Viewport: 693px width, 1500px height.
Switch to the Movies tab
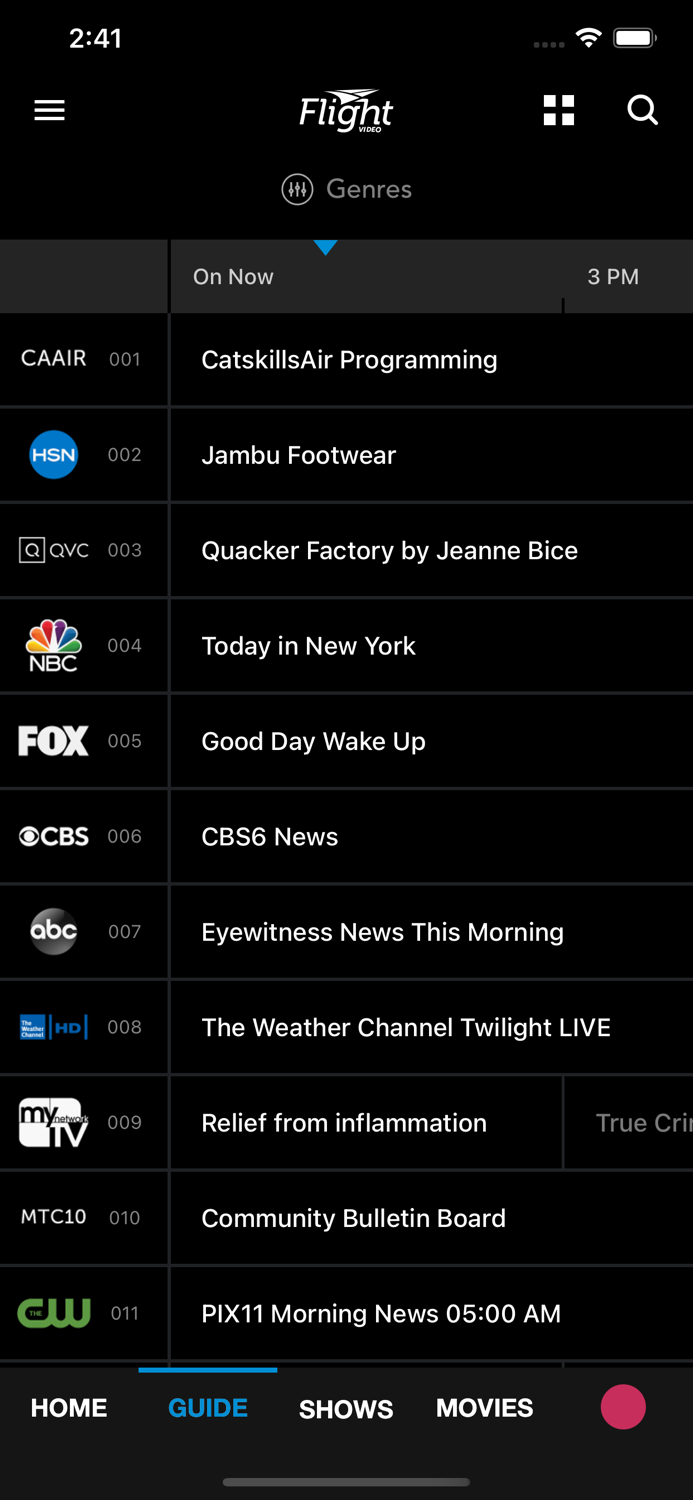(485, 1408)
